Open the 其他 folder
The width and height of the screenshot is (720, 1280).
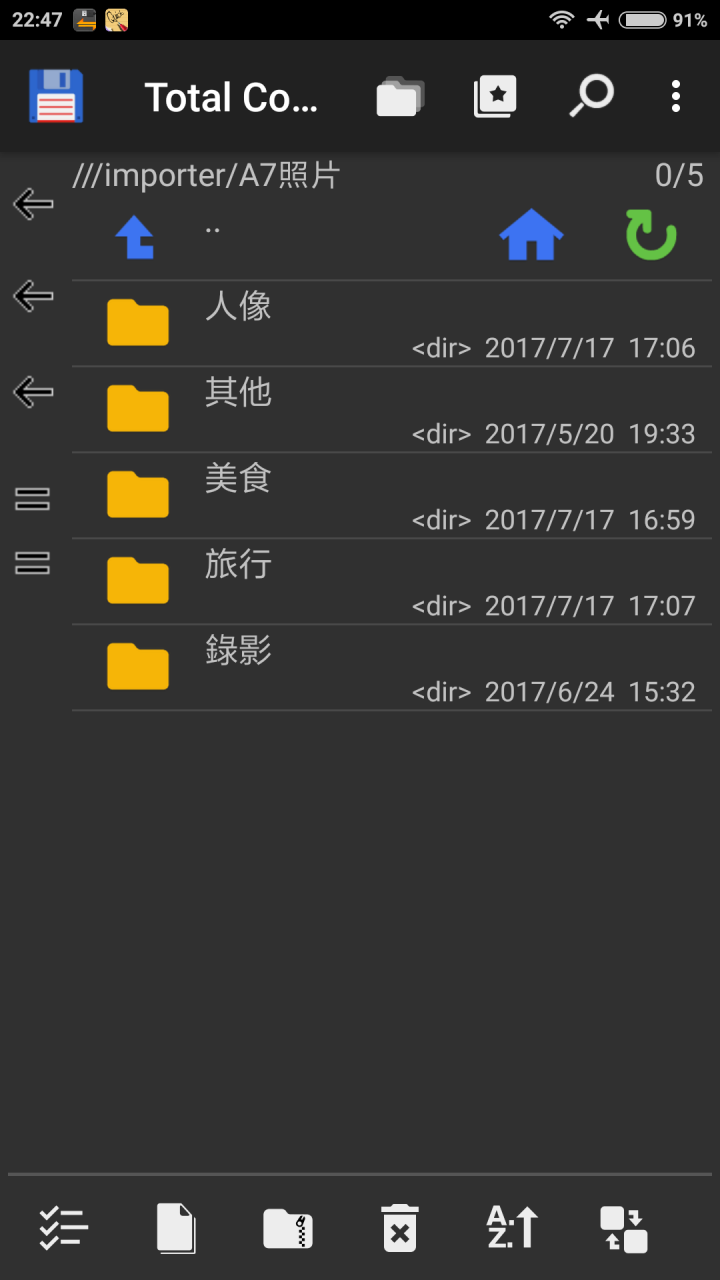coord(392,410)
